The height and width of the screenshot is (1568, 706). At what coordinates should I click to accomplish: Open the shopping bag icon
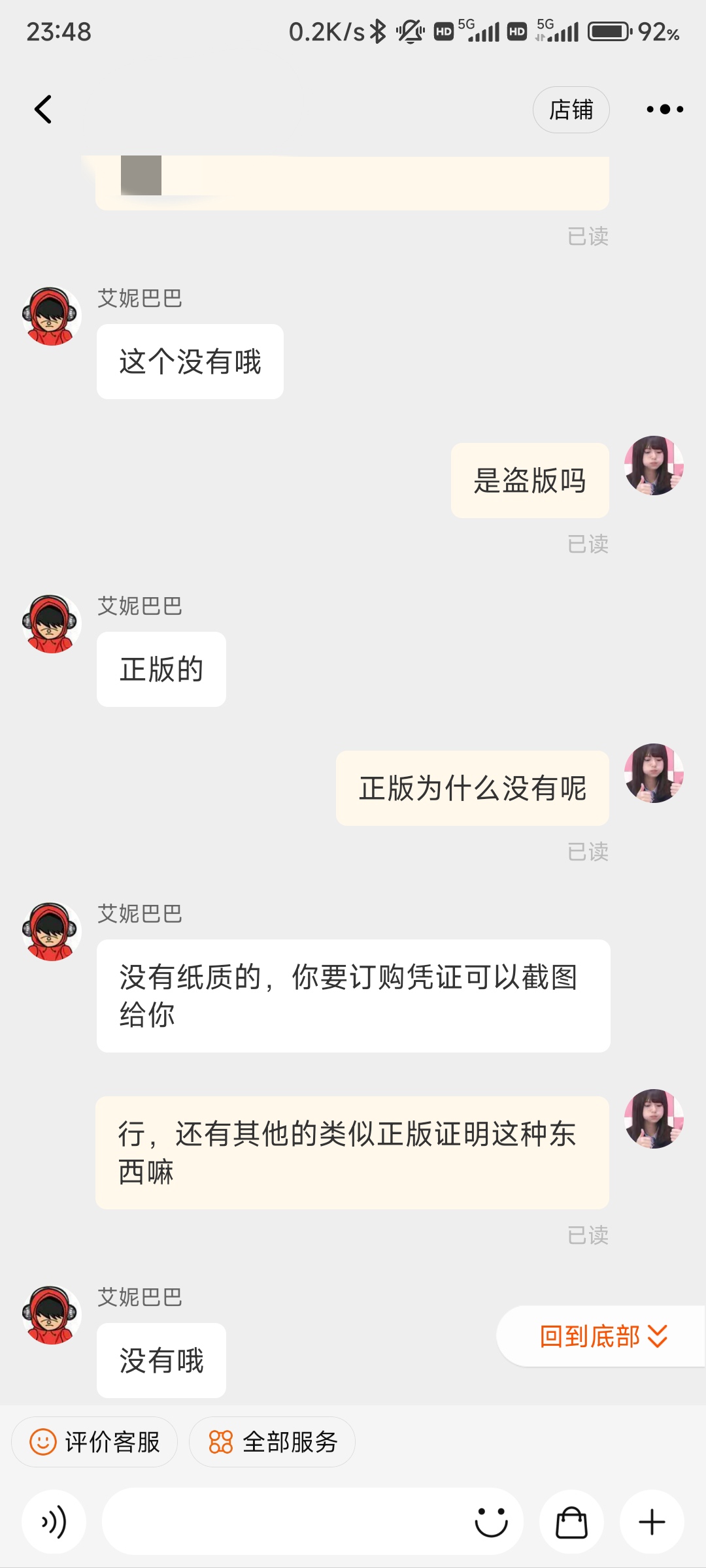[571, 1522]
